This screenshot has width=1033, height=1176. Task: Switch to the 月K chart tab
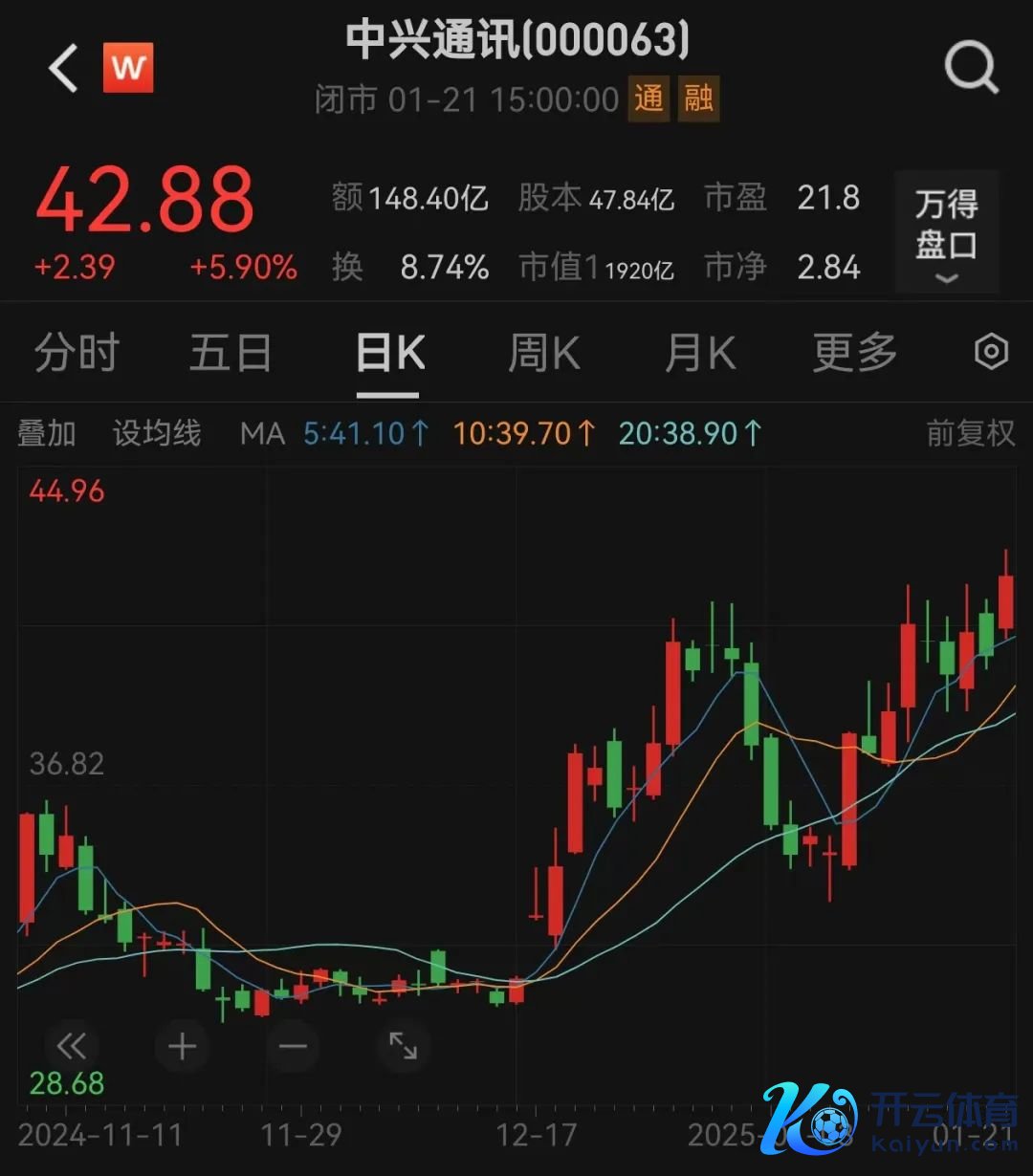(700, 353)
